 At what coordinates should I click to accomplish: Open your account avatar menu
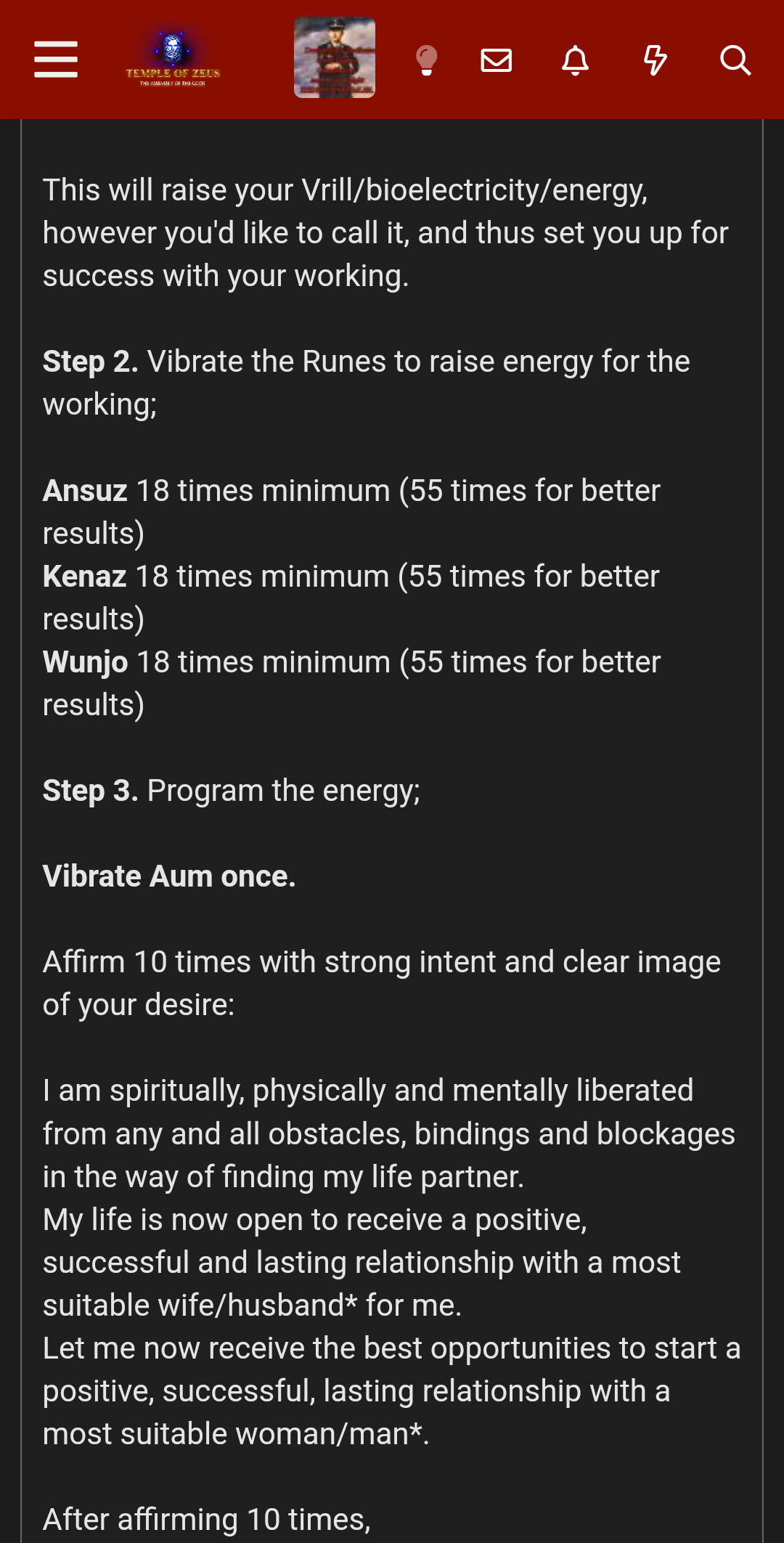click(335, 58)
